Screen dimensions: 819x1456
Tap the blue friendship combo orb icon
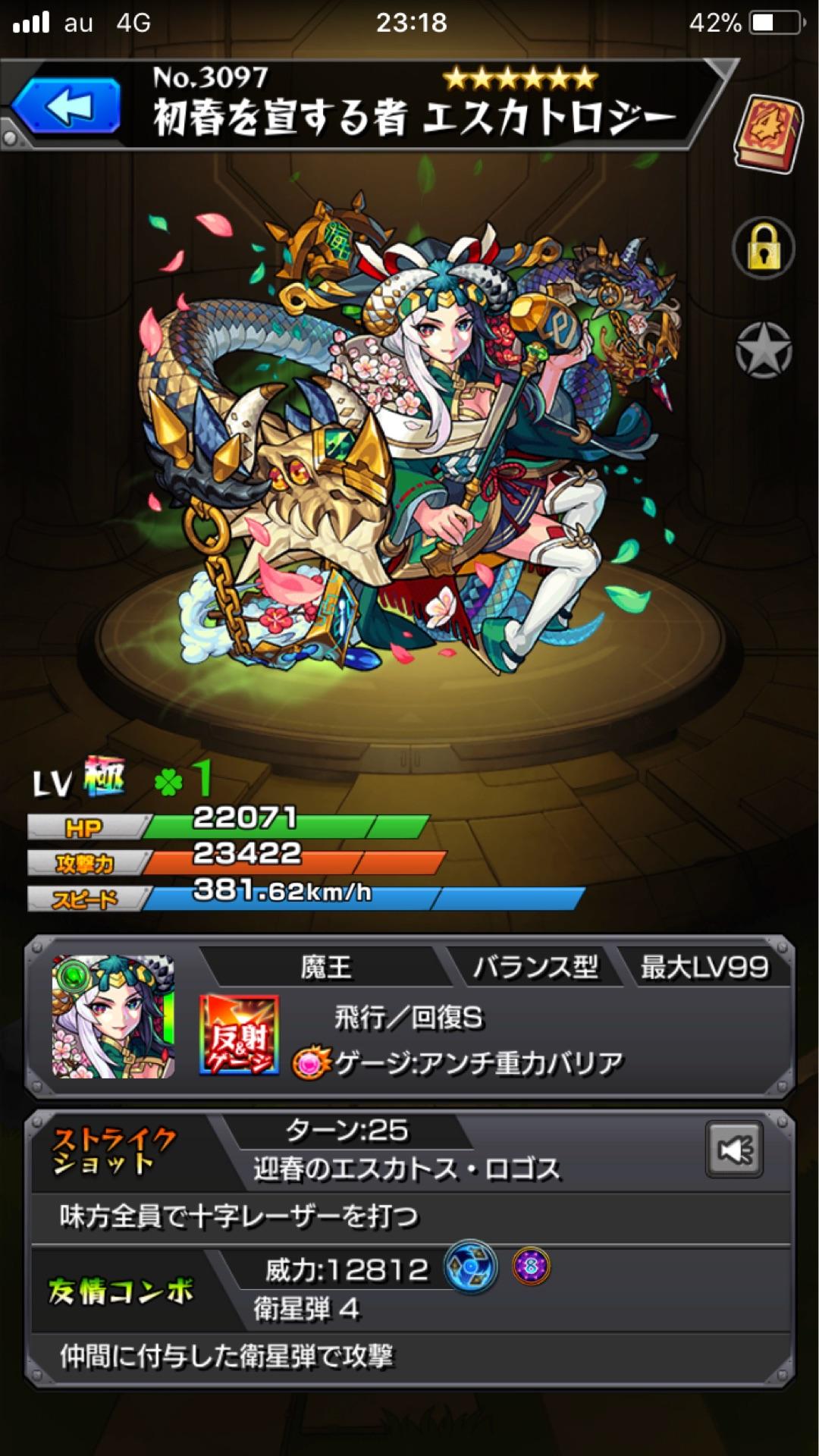pos(470,1267)
